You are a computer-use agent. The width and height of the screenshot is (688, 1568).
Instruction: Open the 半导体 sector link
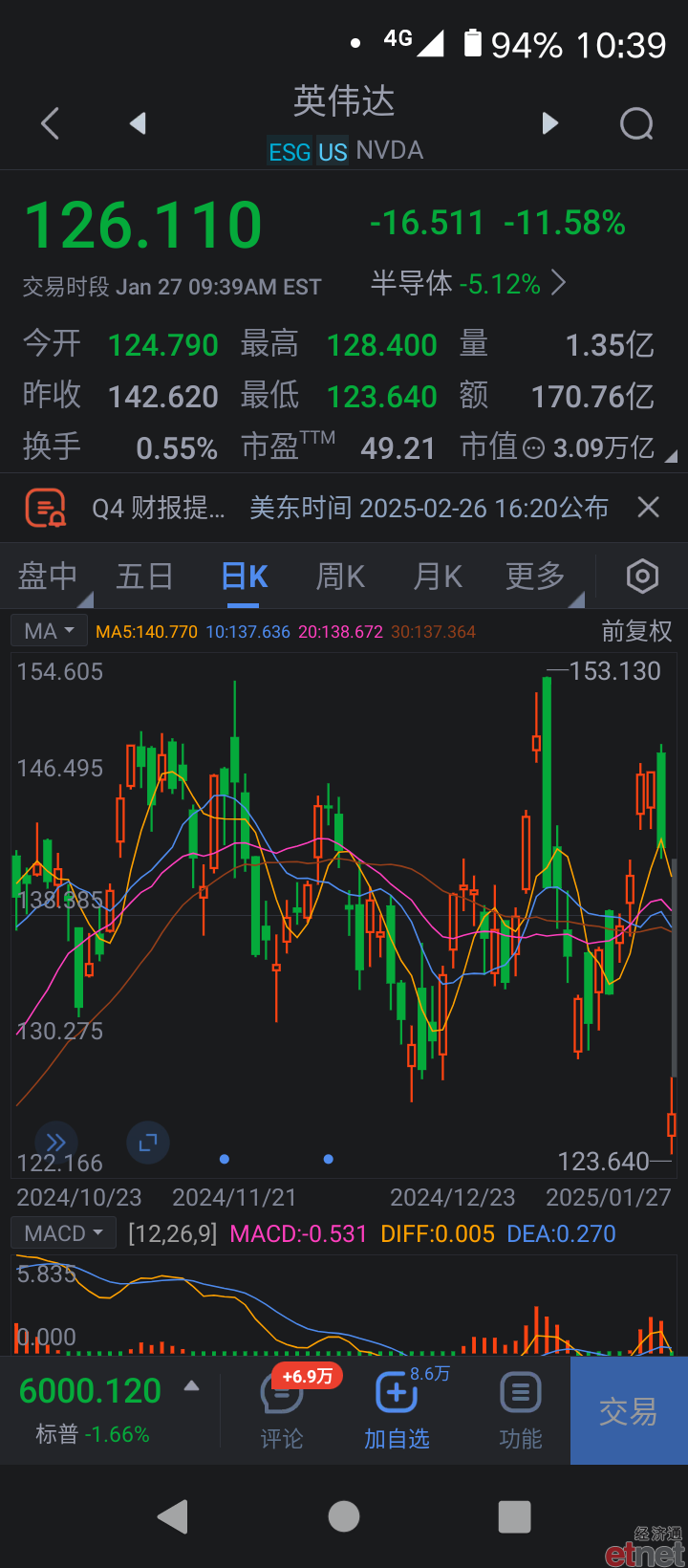(468, 283)
